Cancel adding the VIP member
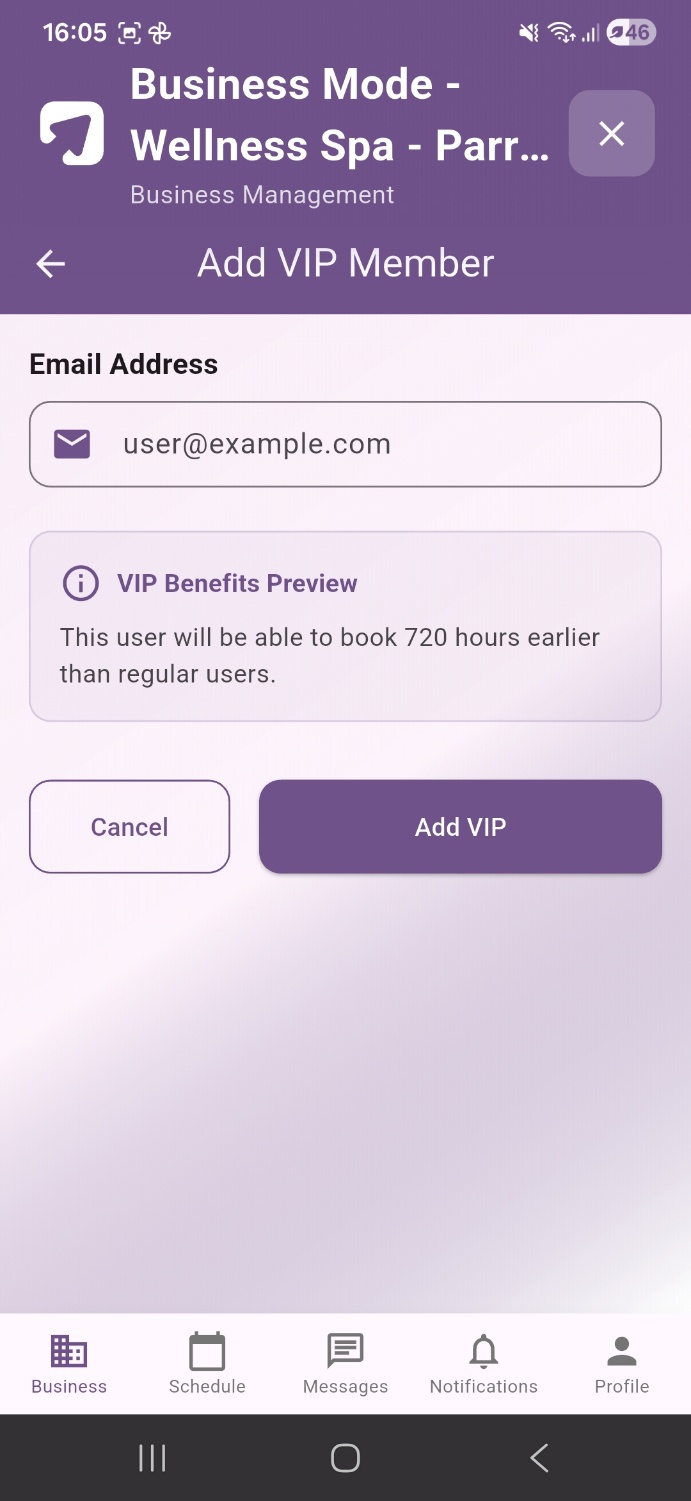Image resolution: width=691 pixels, height=1501 pixels. click(x=130, y=827)
